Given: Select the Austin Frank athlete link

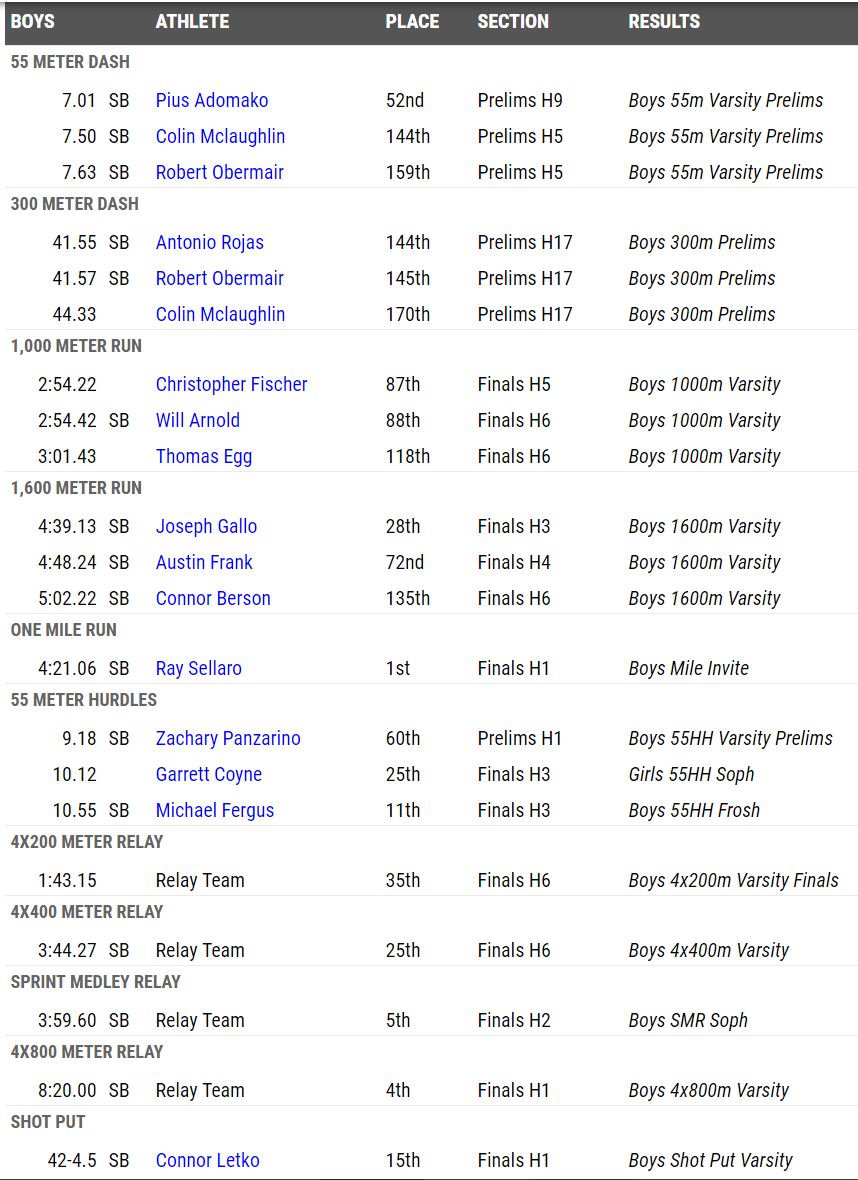Looking at the screenshot, I should 204,562.
